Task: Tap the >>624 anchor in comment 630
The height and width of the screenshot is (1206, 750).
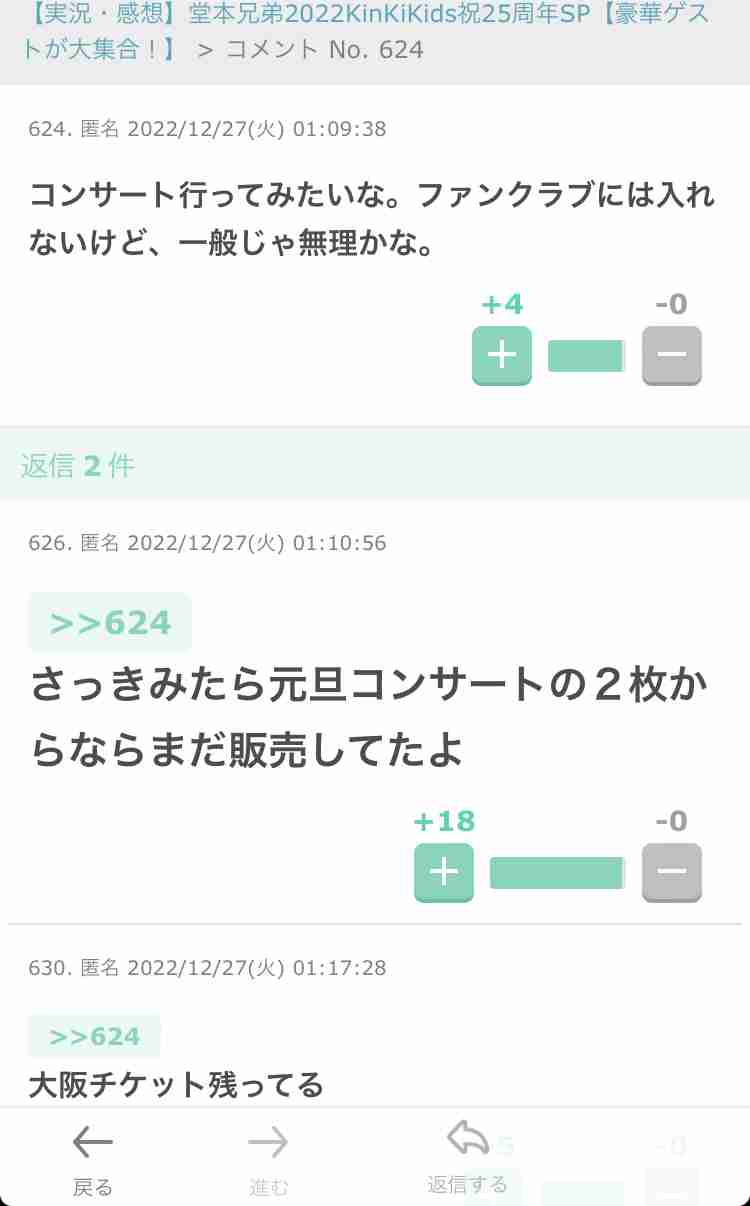Action: click(x=95, y=1036)
